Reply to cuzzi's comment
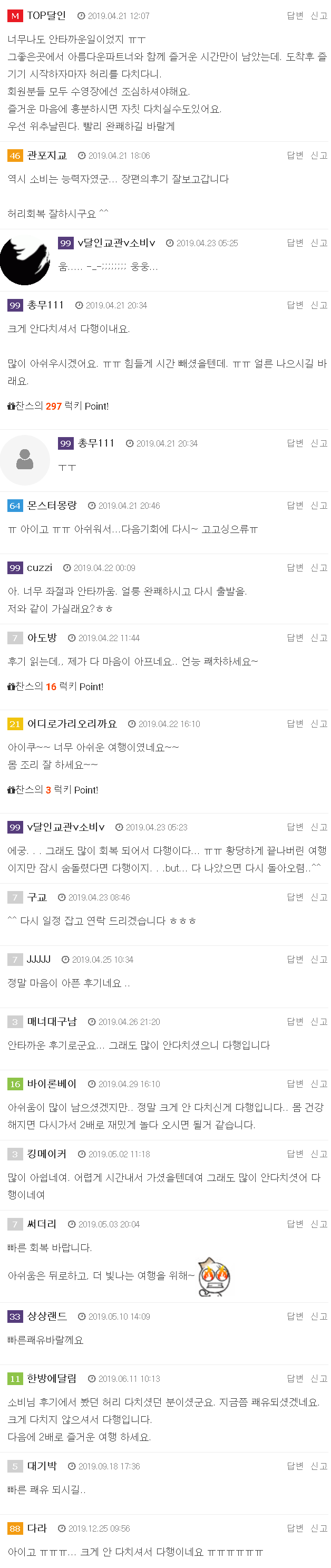 (x=295, y=568)
